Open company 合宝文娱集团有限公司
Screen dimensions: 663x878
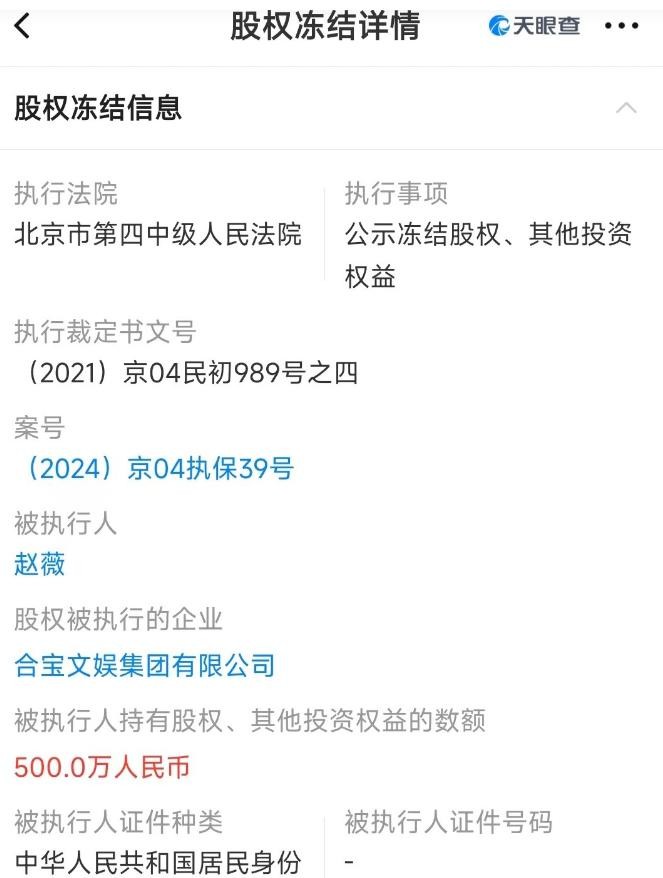(x=145, y=664)
